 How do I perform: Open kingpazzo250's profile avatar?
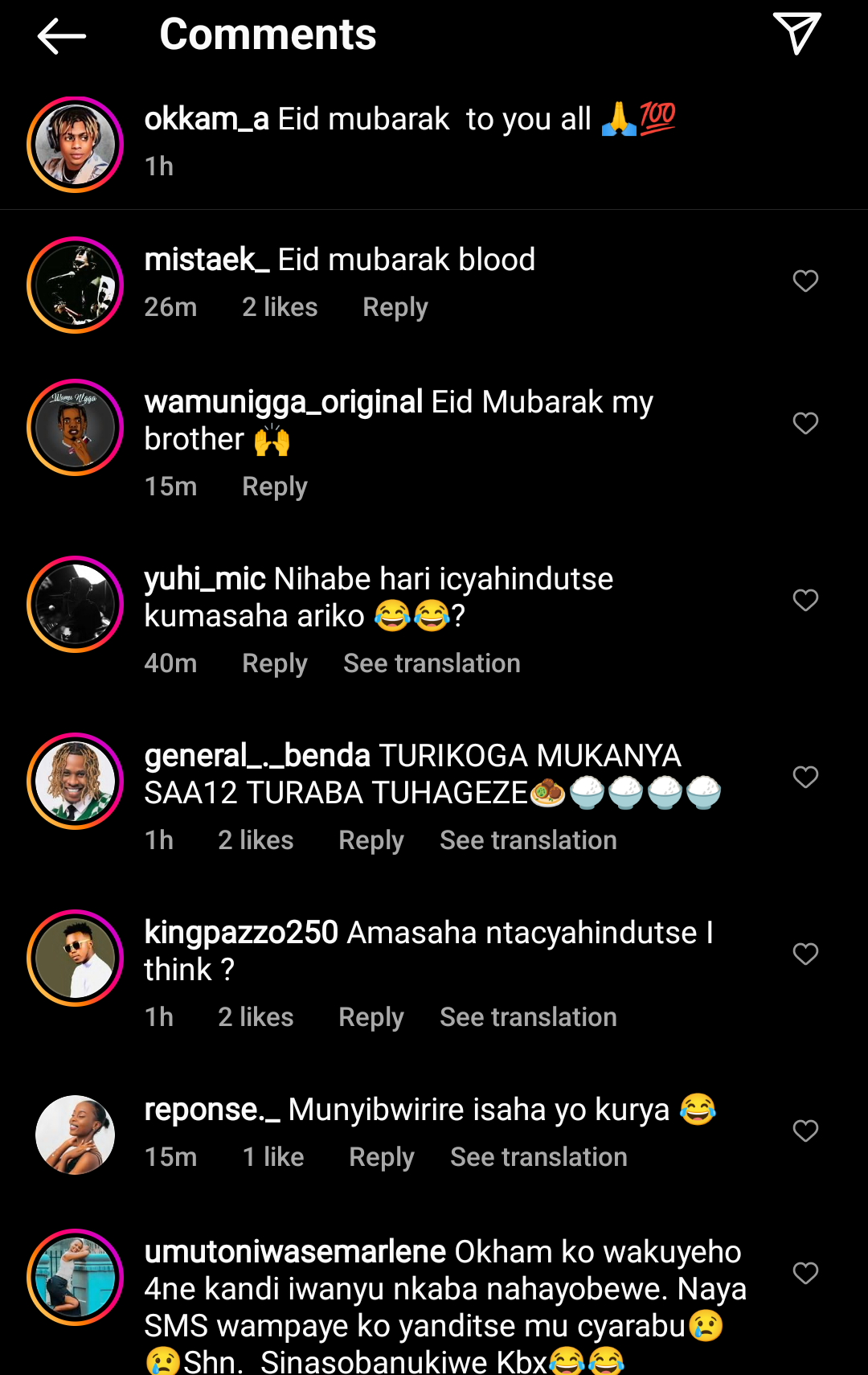click(x=76, y=958)
